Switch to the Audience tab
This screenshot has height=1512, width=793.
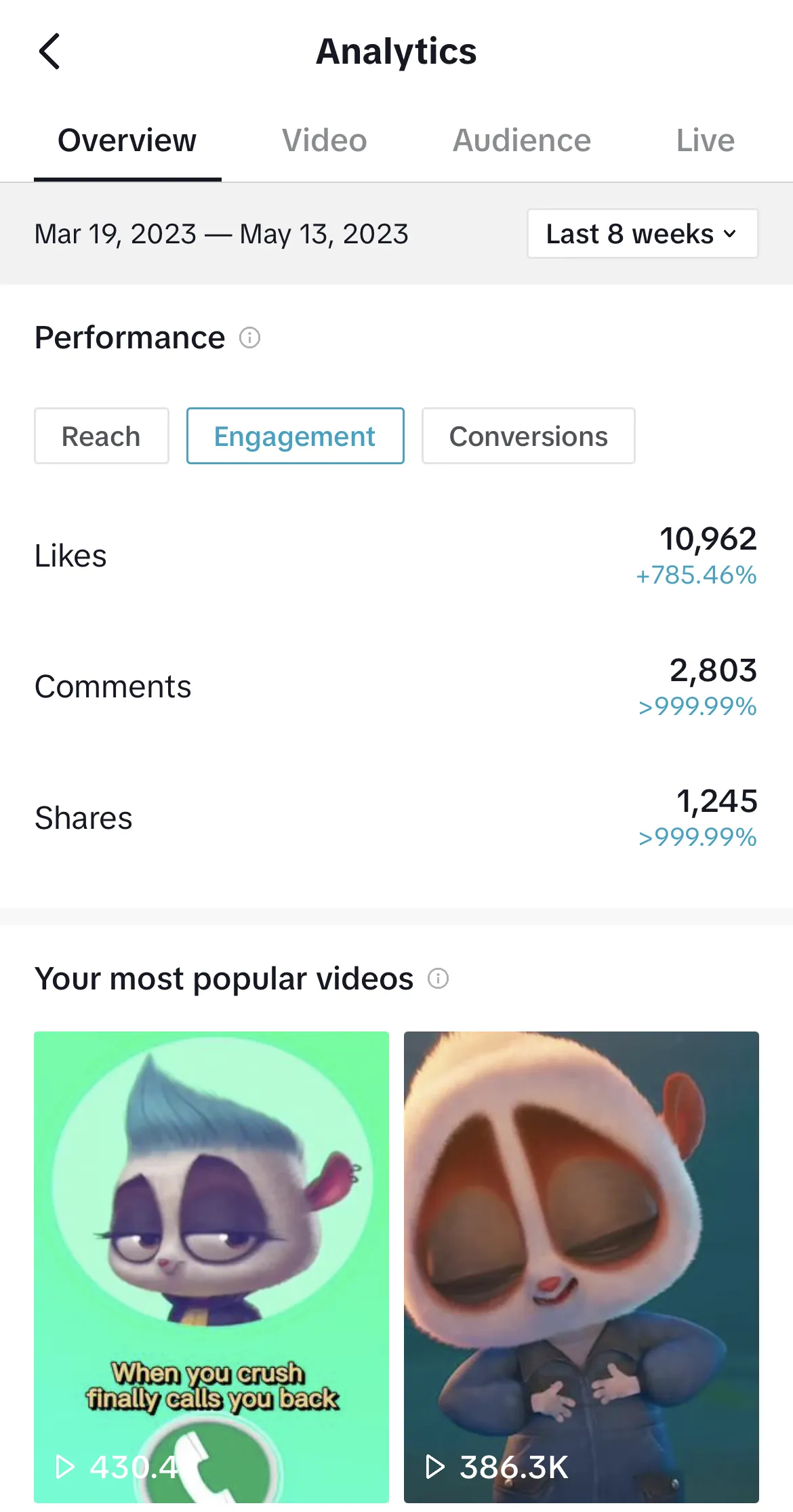coord(521,141)
